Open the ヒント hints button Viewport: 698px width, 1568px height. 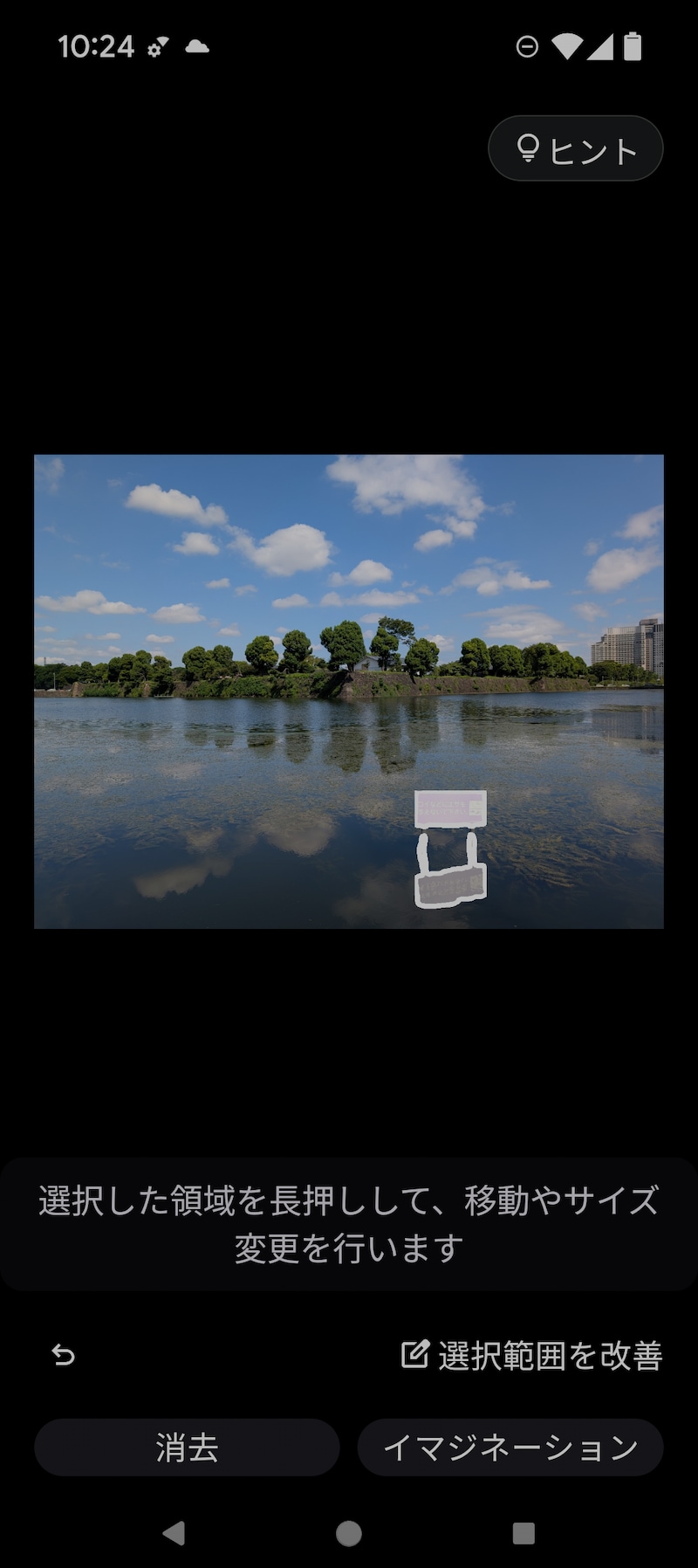[x=575, y=149]
